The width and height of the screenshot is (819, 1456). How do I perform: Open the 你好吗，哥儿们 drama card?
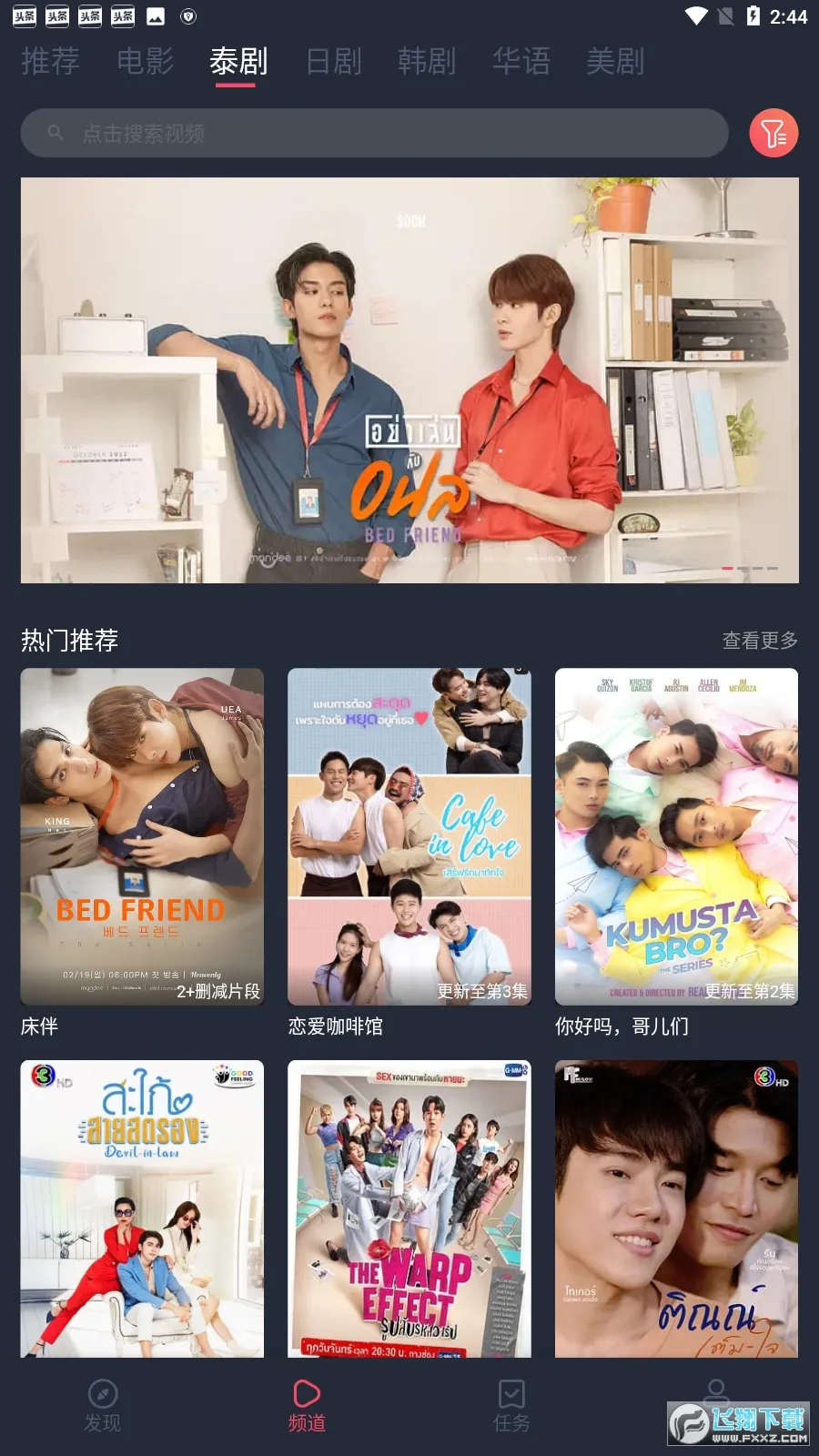pyautogui.click(x=676, y=836)
